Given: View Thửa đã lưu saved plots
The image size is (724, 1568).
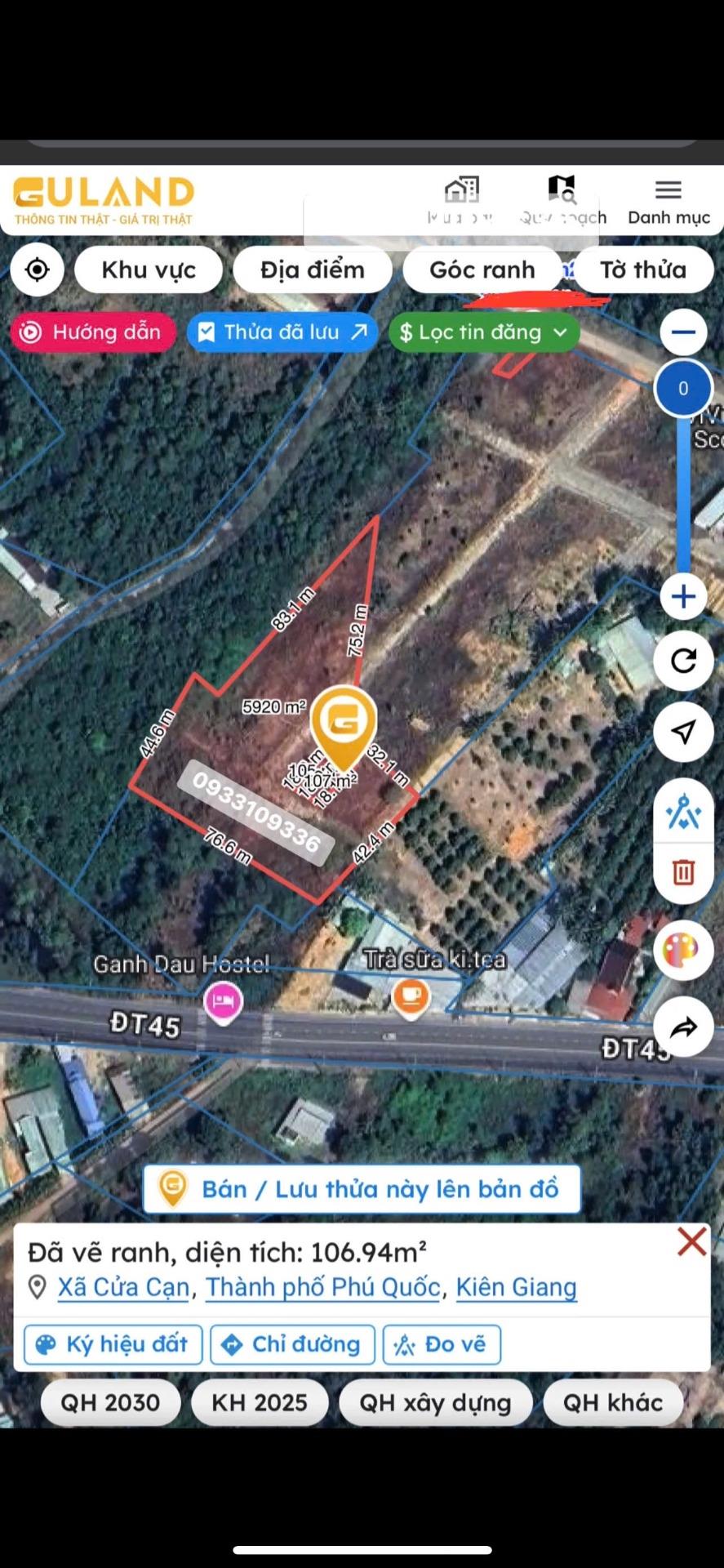Looking at the screenshot, I should pos(282,332).
